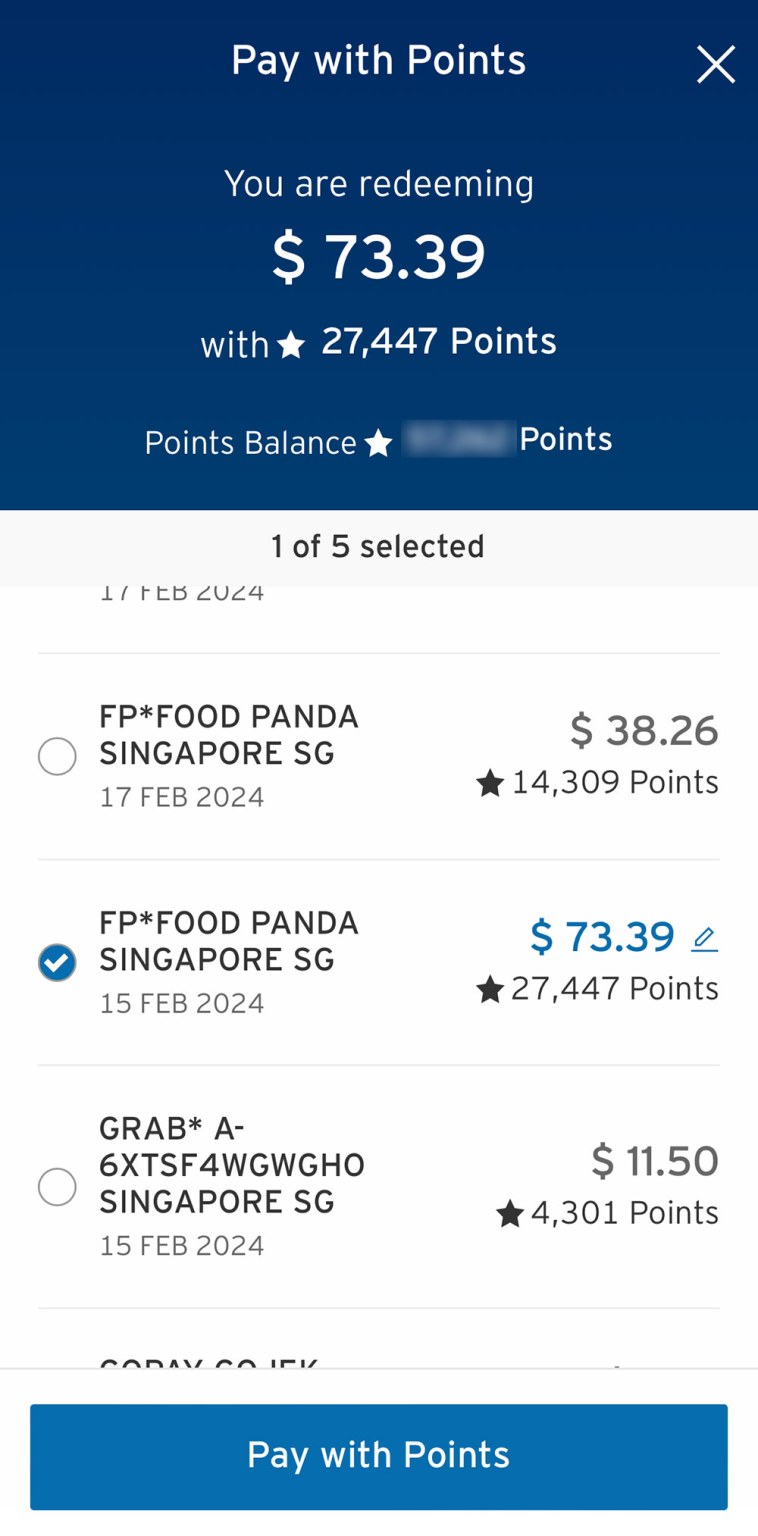Select the GRAB Singapore $11.50 transaction
Viewport: 758px width, 1536px height.
57,1187
